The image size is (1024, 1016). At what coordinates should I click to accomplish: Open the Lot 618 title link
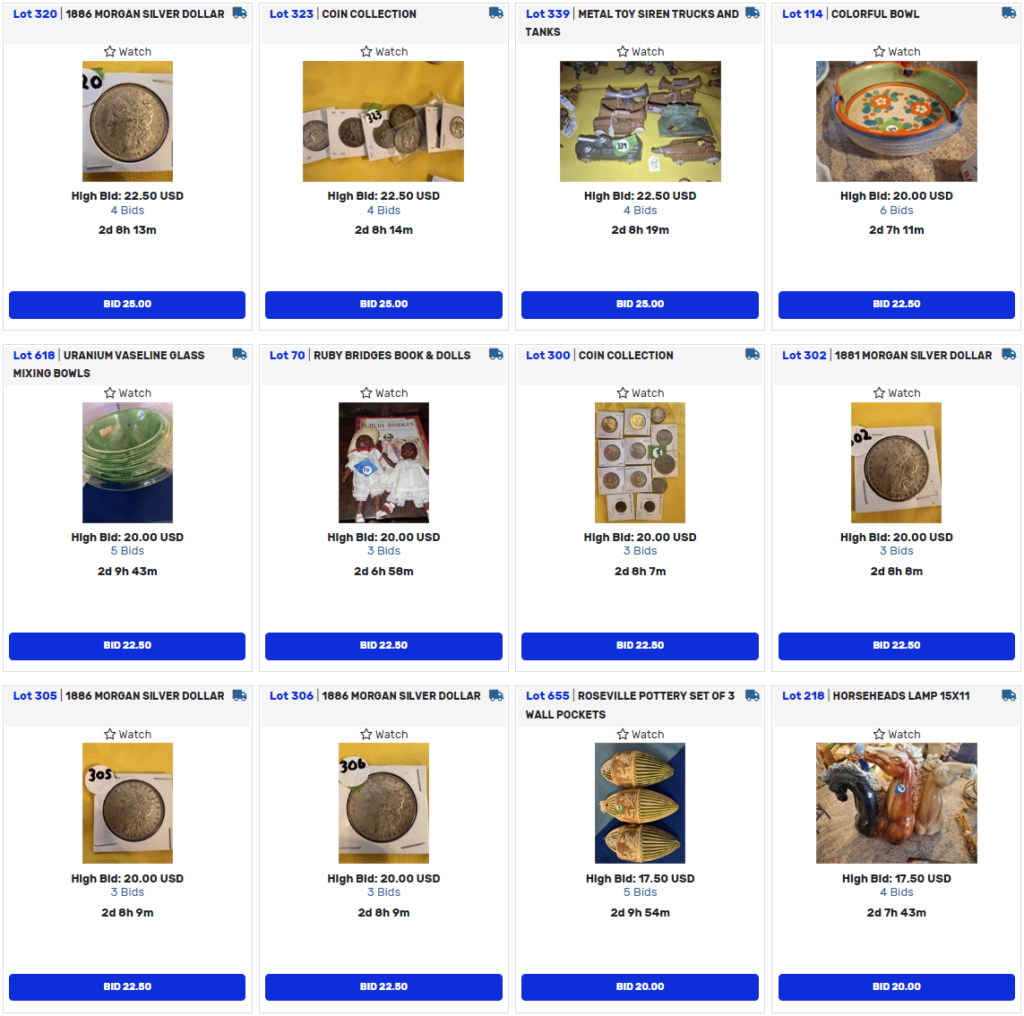pyautogui.click(x=35, y=355)
